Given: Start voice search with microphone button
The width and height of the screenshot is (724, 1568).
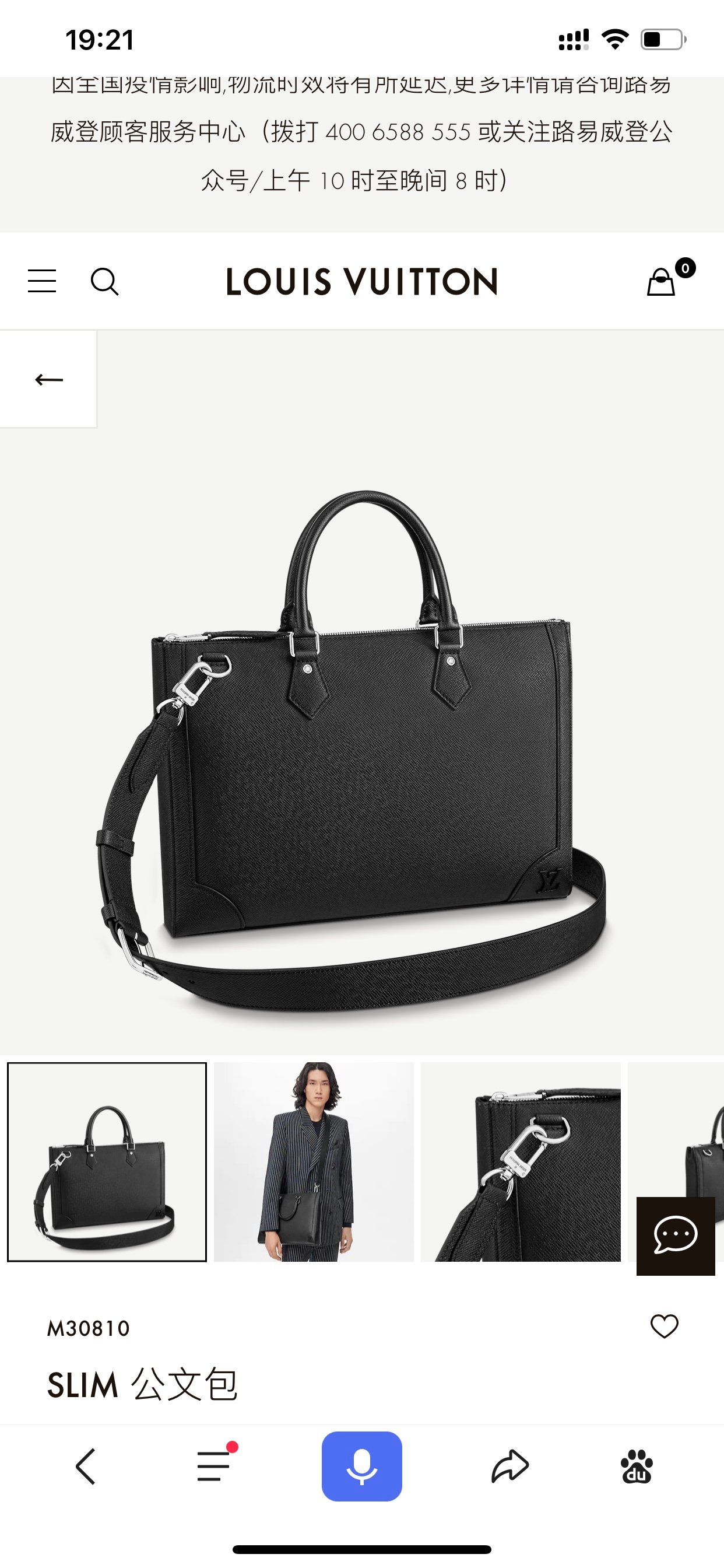Looking at the screenshot, I should pos(361,1466).
